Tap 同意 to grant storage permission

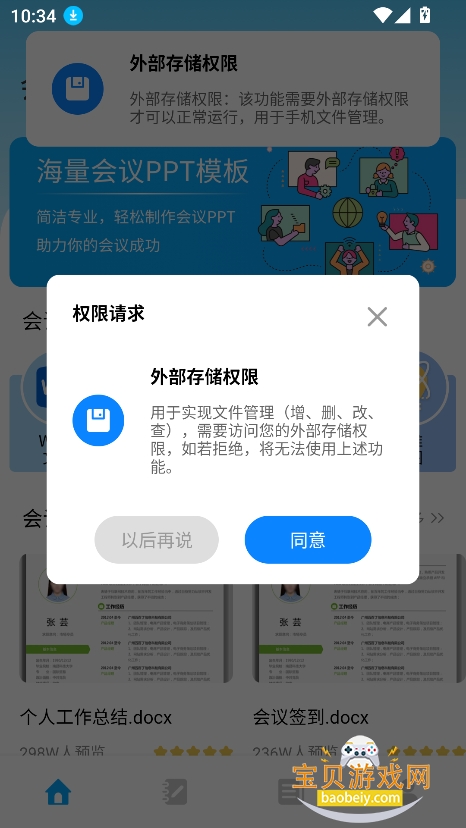coord(308,540)
